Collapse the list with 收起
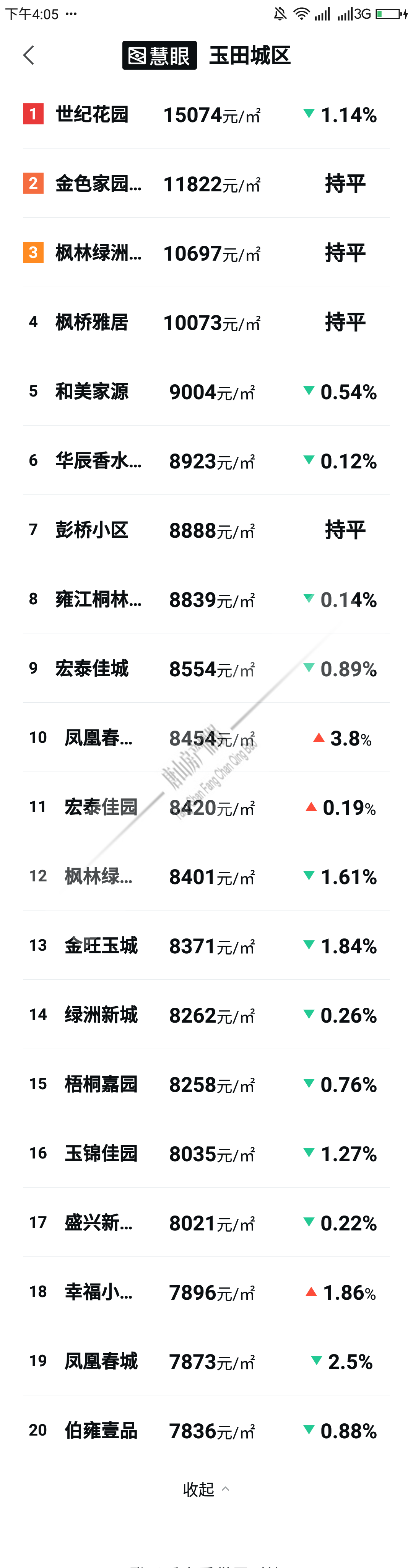 [x=206, y=1489]
